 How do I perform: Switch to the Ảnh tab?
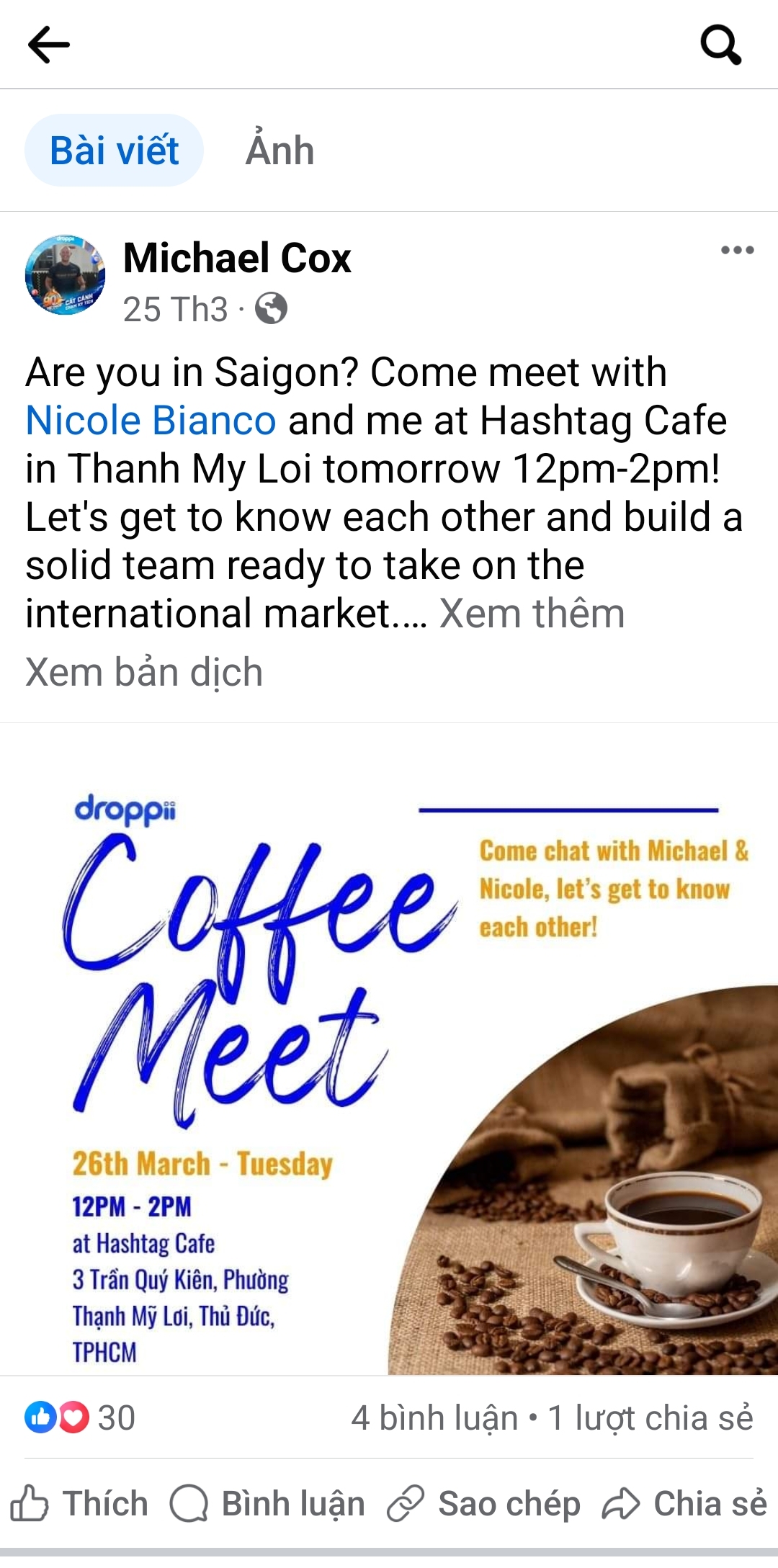[x=280, y=151]
